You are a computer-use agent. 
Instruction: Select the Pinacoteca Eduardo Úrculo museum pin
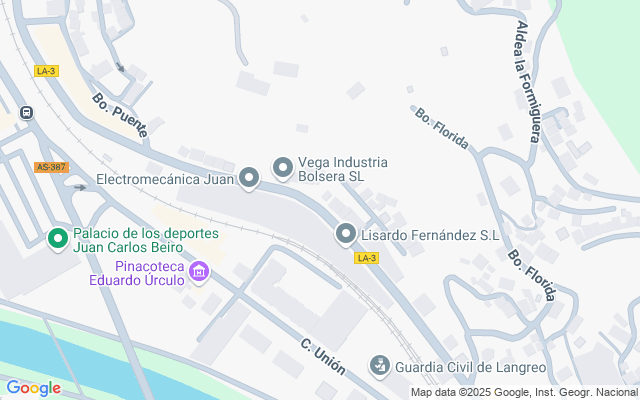[200, 272]
